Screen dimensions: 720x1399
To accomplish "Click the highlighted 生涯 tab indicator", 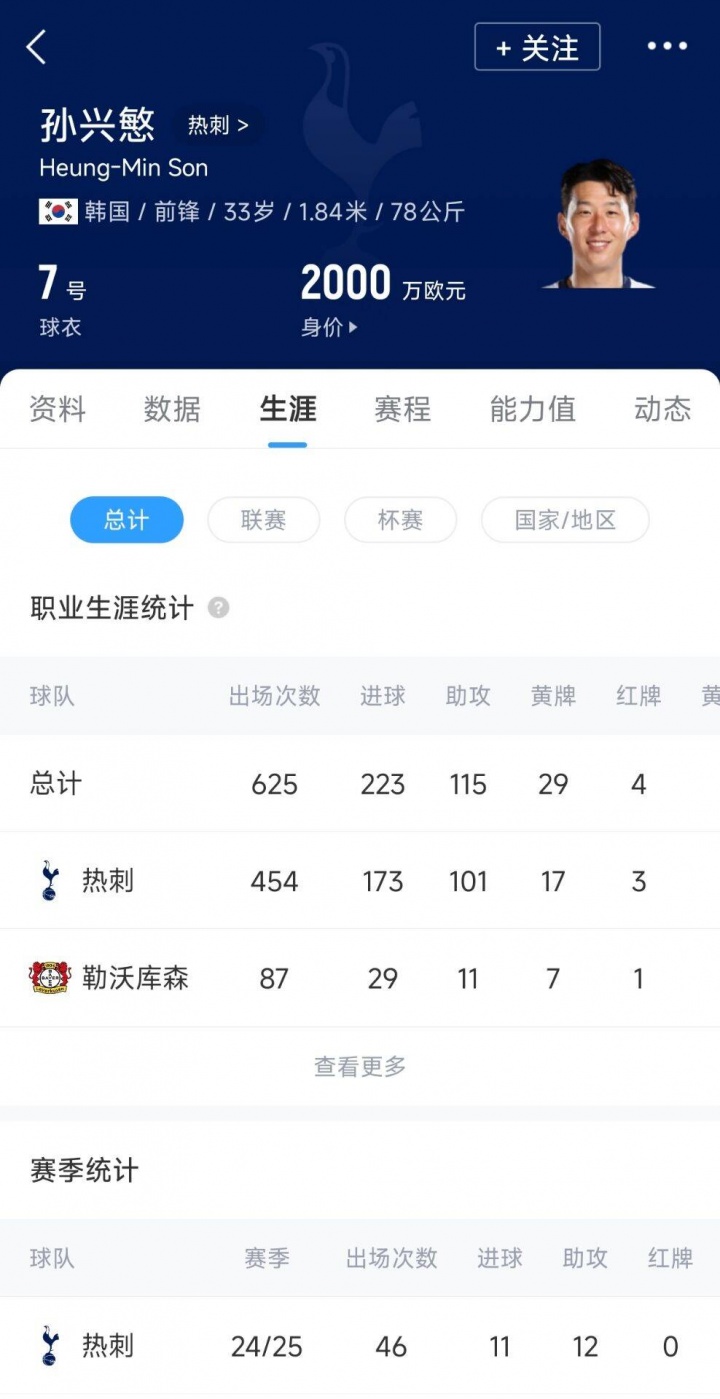I will 287,409.
